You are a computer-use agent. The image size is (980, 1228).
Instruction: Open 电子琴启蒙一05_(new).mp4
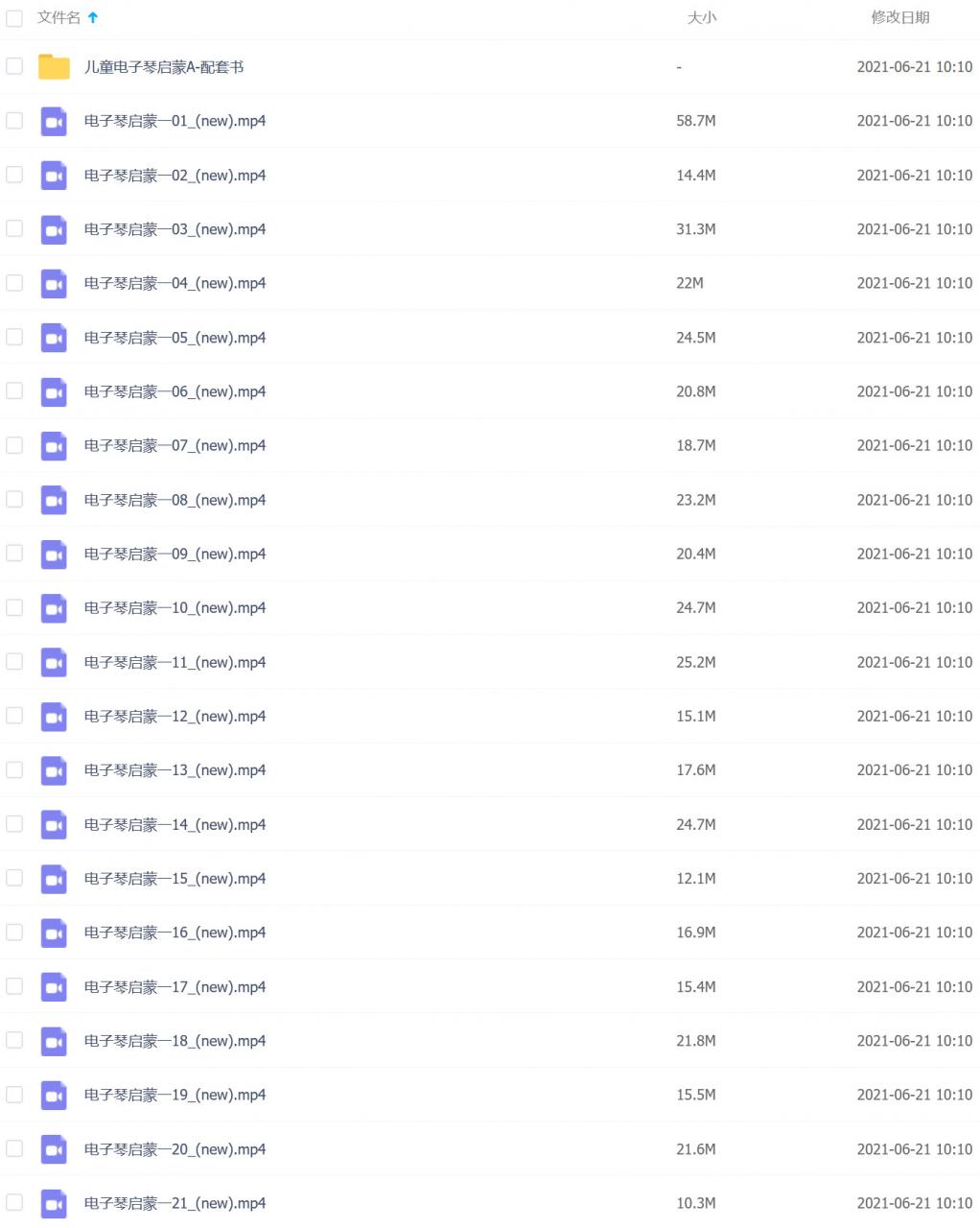click(x=175, y=338)
